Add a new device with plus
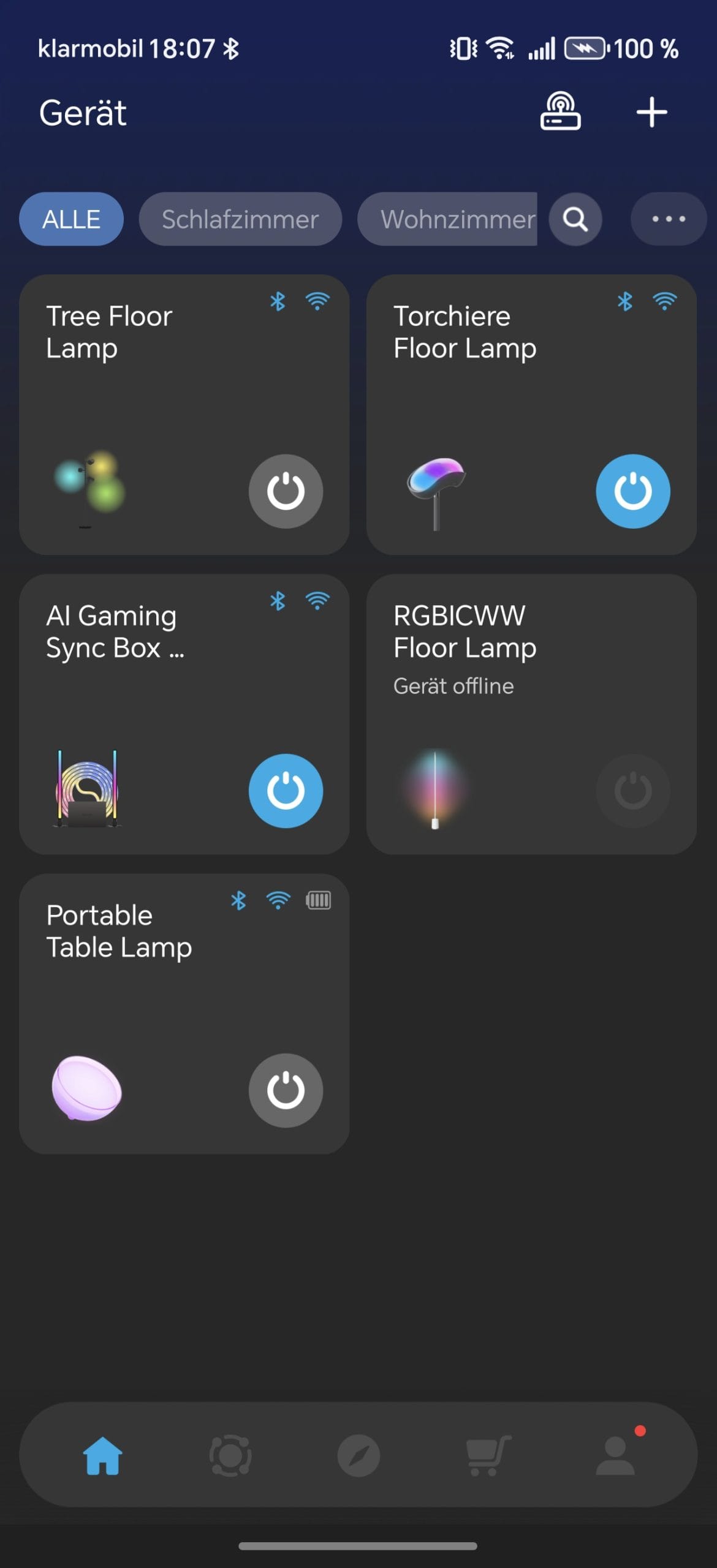 pyautogui.click(x=651, y=112)
